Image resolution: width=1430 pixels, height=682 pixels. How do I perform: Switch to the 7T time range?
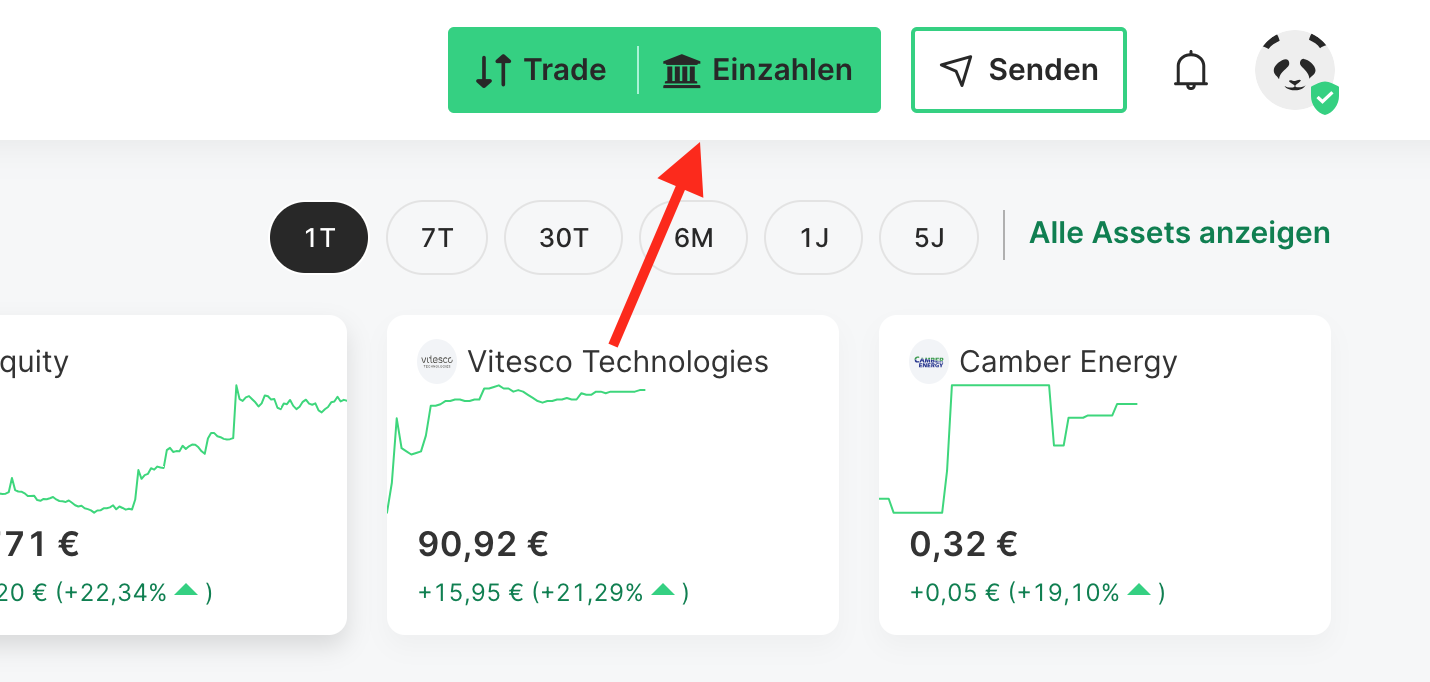437,238
